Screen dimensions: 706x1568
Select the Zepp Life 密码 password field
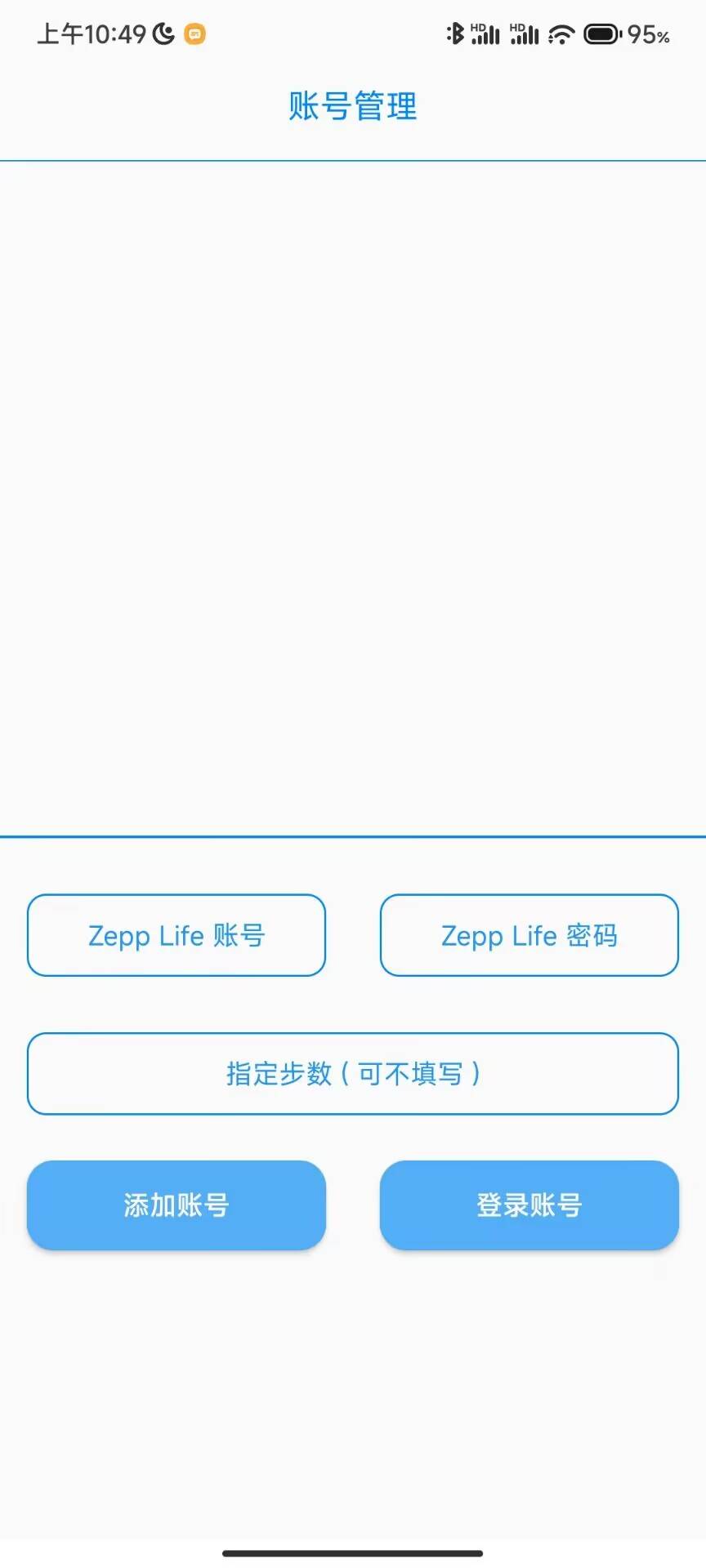tap(528, 935)
